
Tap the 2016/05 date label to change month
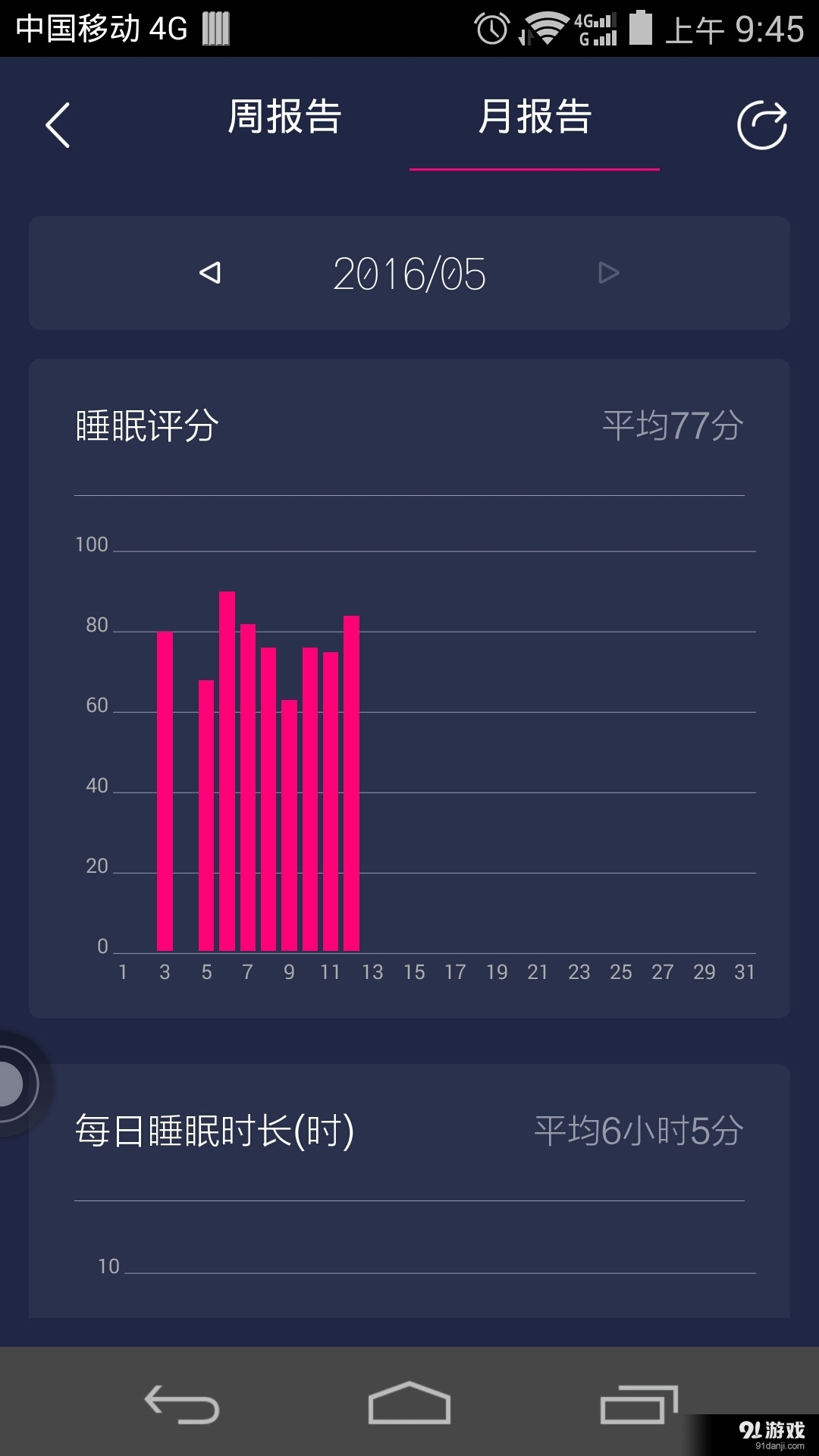tap(409, 273)
